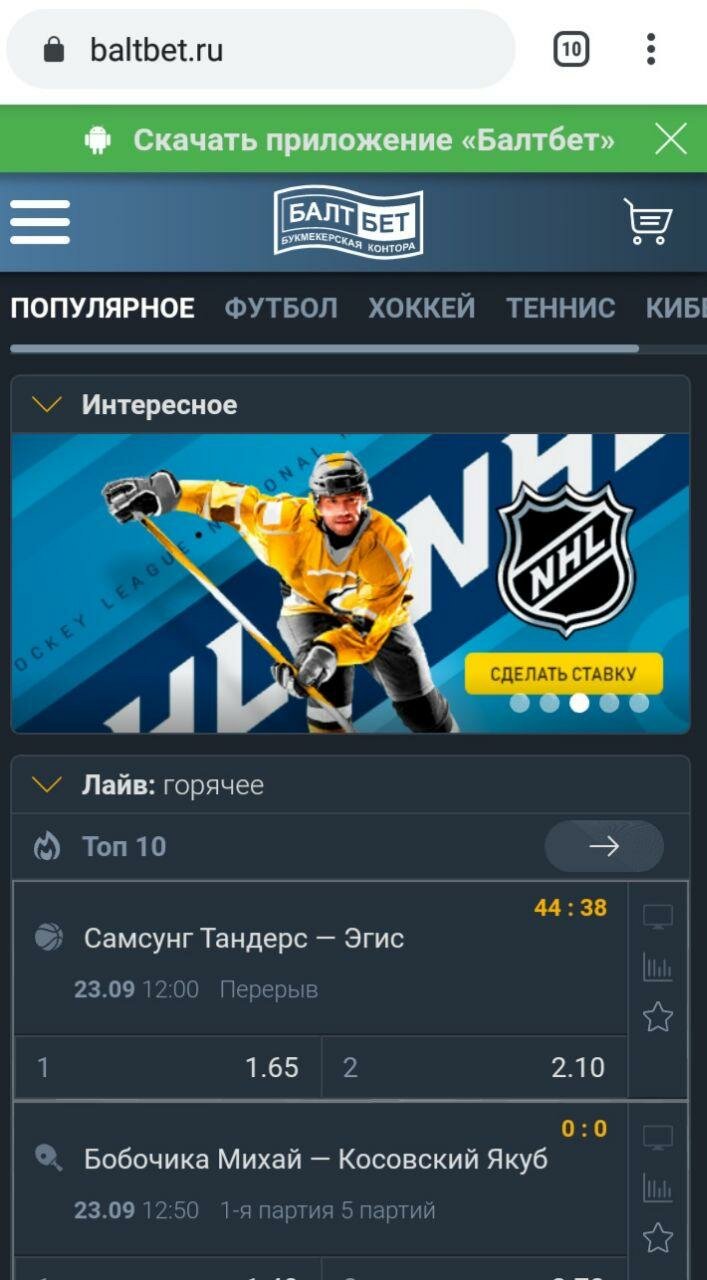Open the browser overflow menu
The width and height of the screenshot is (707, 1280).
coord(651,49)
